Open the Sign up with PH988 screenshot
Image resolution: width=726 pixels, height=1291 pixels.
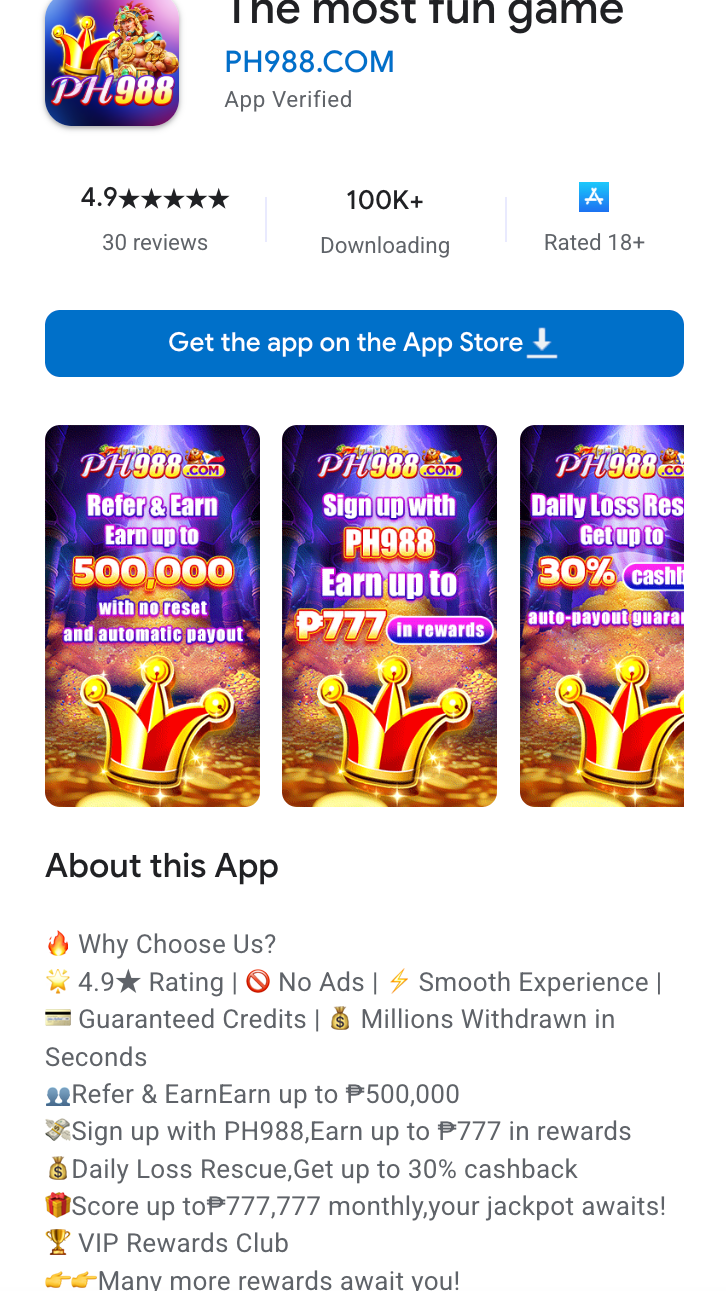pos(389,615)
